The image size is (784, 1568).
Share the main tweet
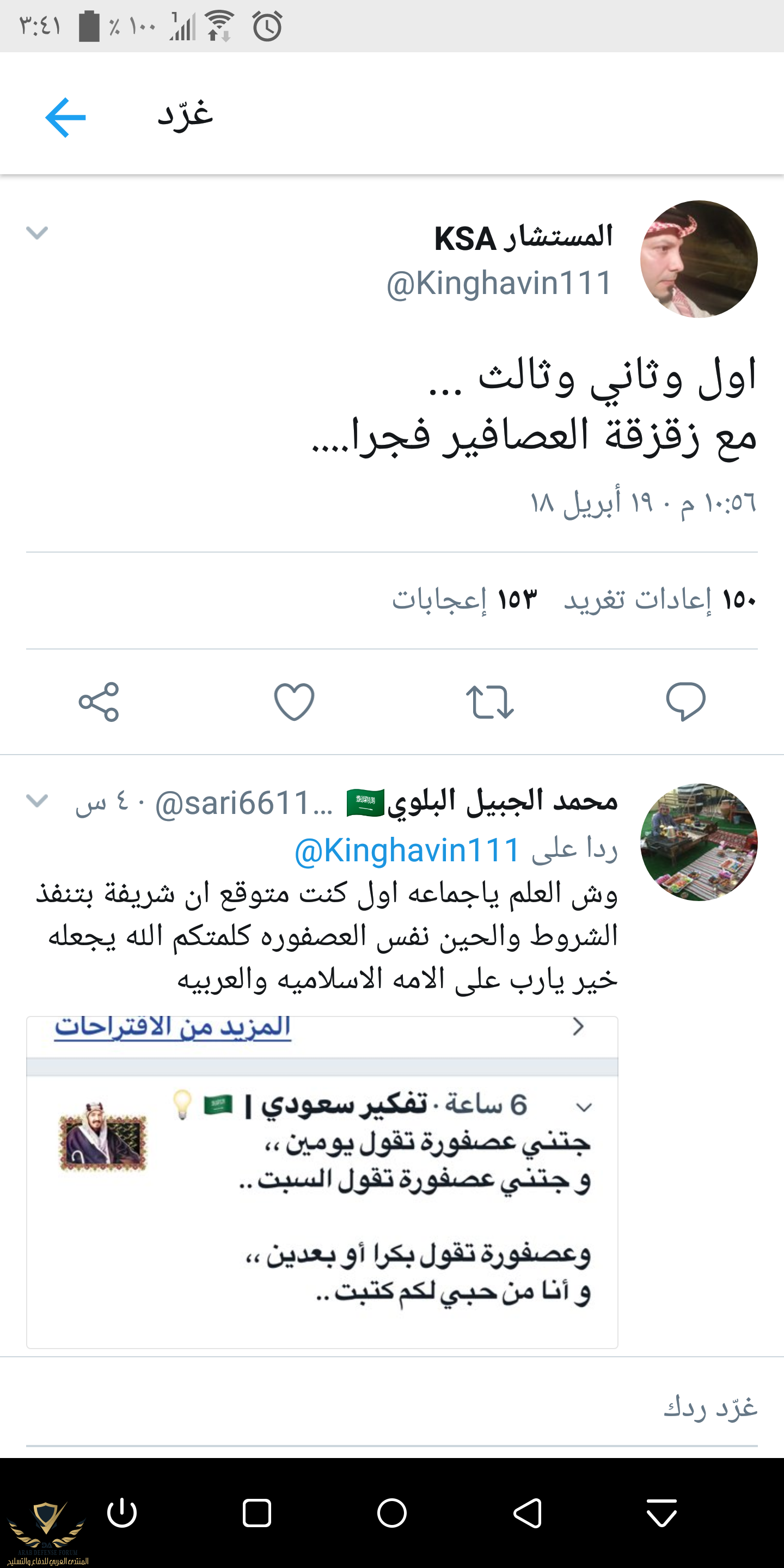click(99, 701)
